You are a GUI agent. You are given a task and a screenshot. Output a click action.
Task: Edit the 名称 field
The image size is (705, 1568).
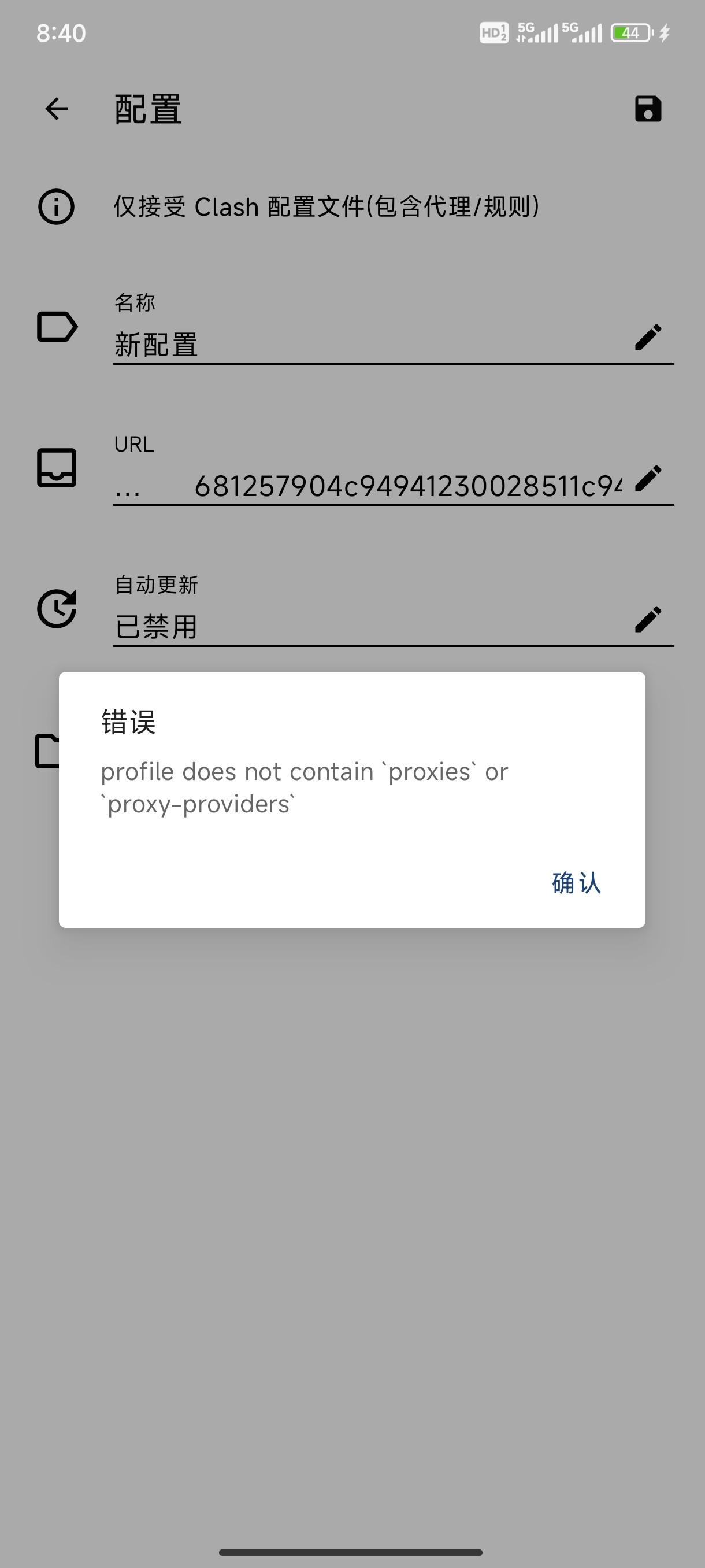tap(647, 336)
